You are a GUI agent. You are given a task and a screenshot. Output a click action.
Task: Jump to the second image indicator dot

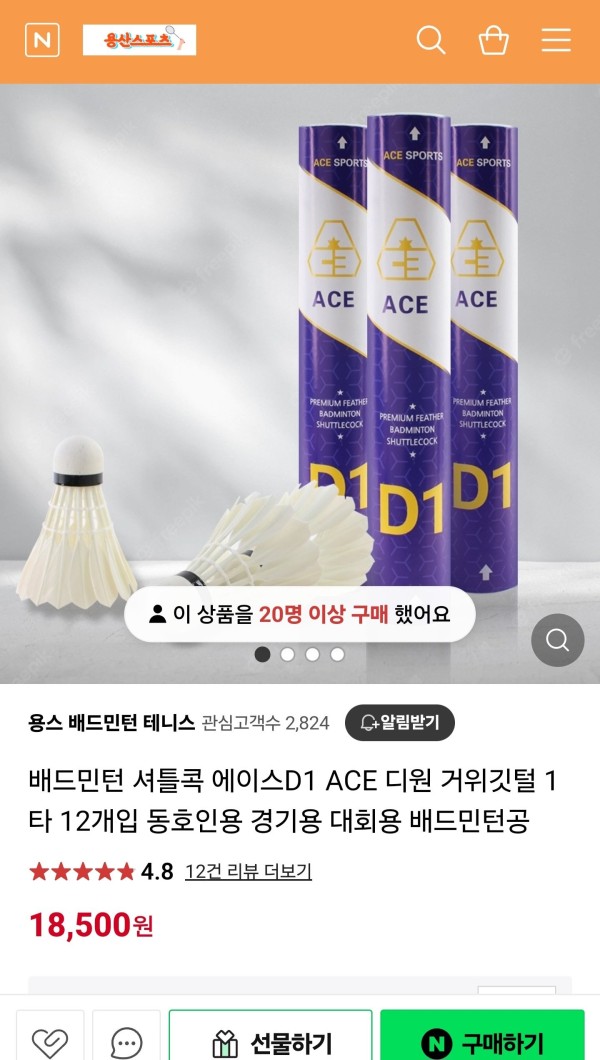[288, 654]
